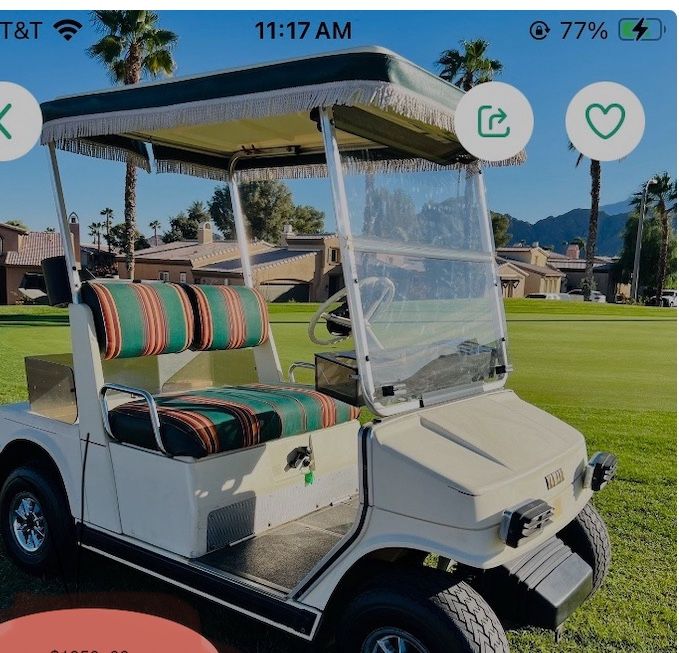
Task: Go back from the golf cart listing
Action: click(10, 121)
